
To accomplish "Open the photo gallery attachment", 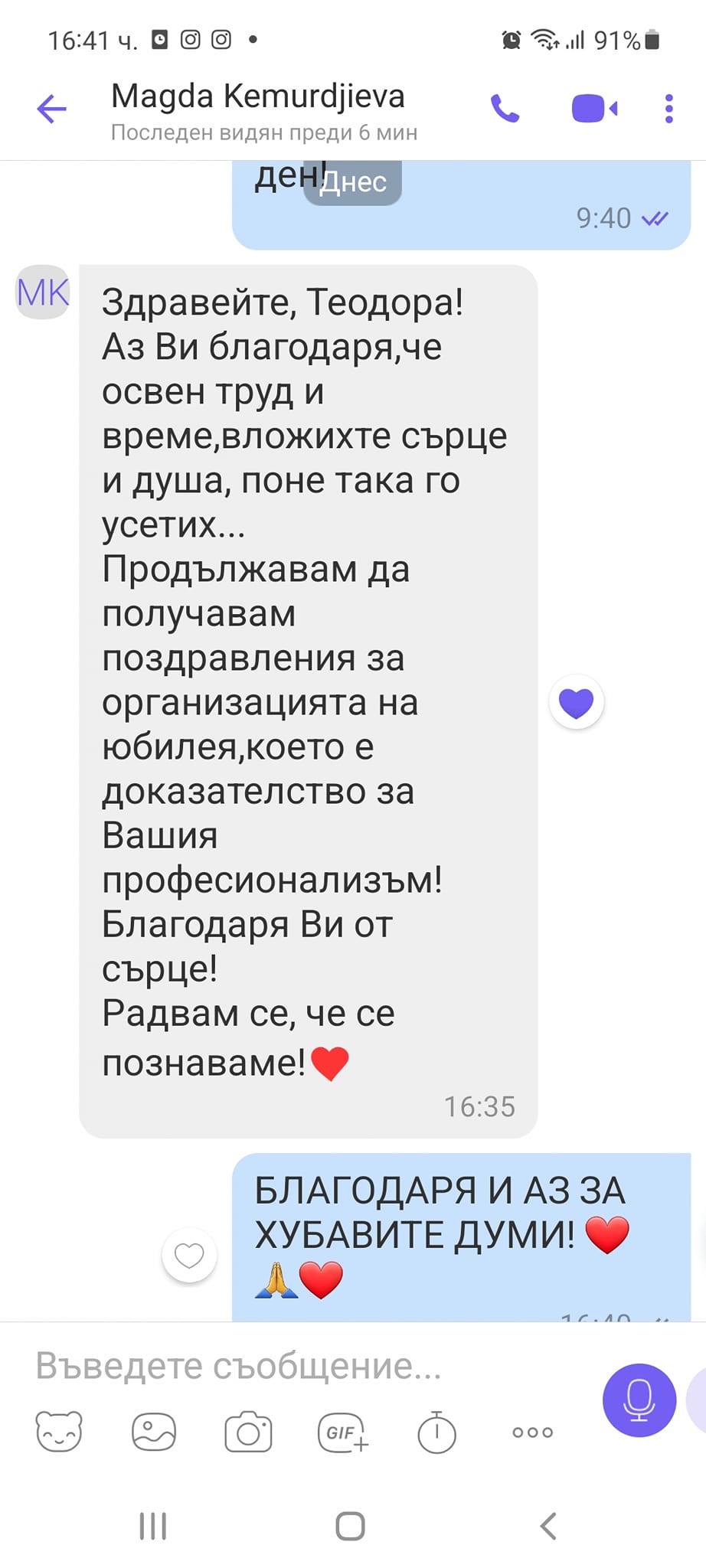I will pyautogui.click(x=154, y=1432).
